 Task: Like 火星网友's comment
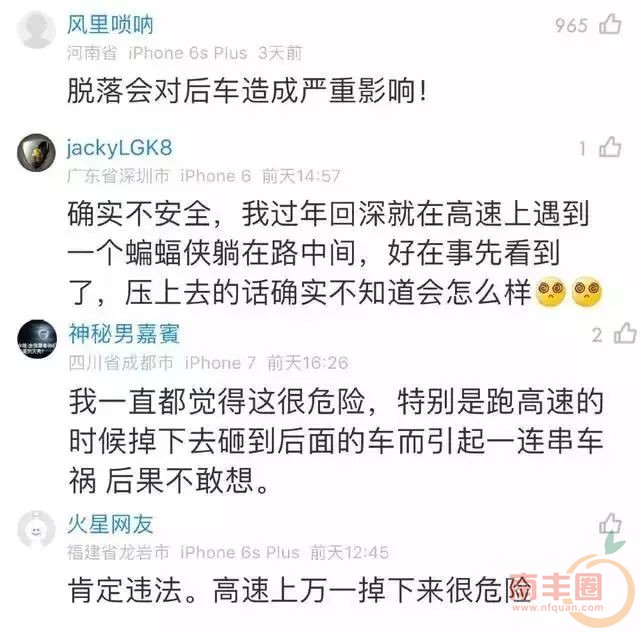tap(609, 523)
